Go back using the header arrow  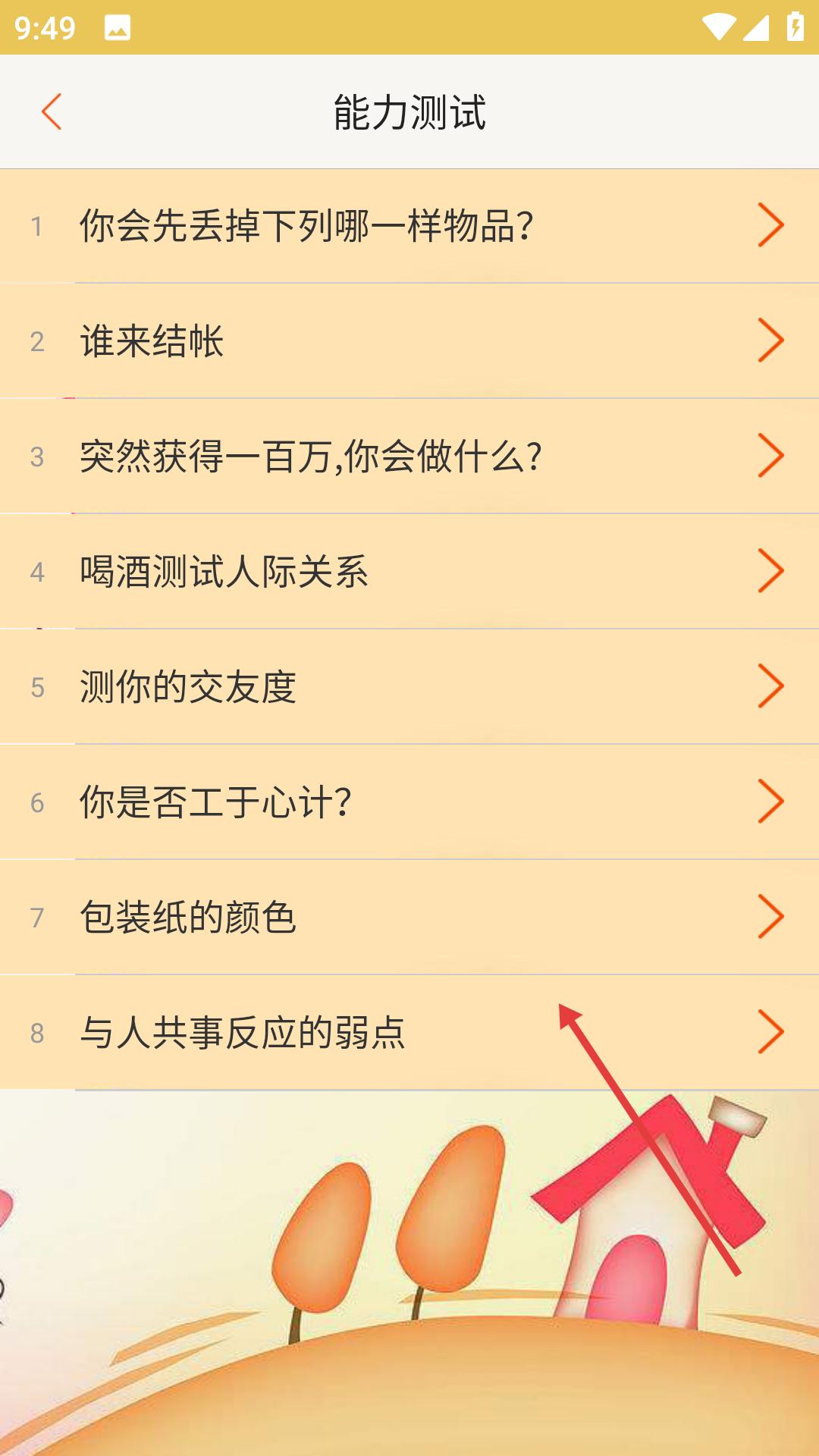pyautogui.click(x=52, y=112)
